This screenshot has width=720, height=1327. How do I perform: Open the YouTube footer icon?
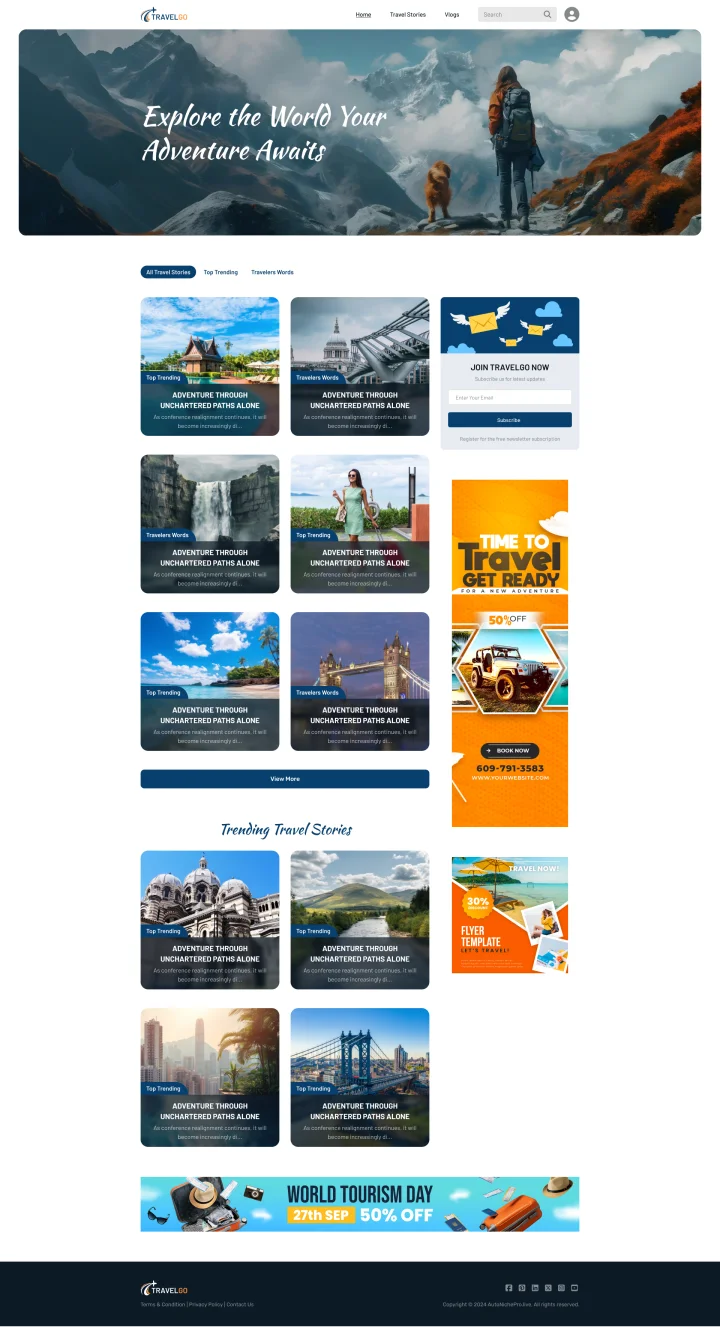tap(574, 1288)
